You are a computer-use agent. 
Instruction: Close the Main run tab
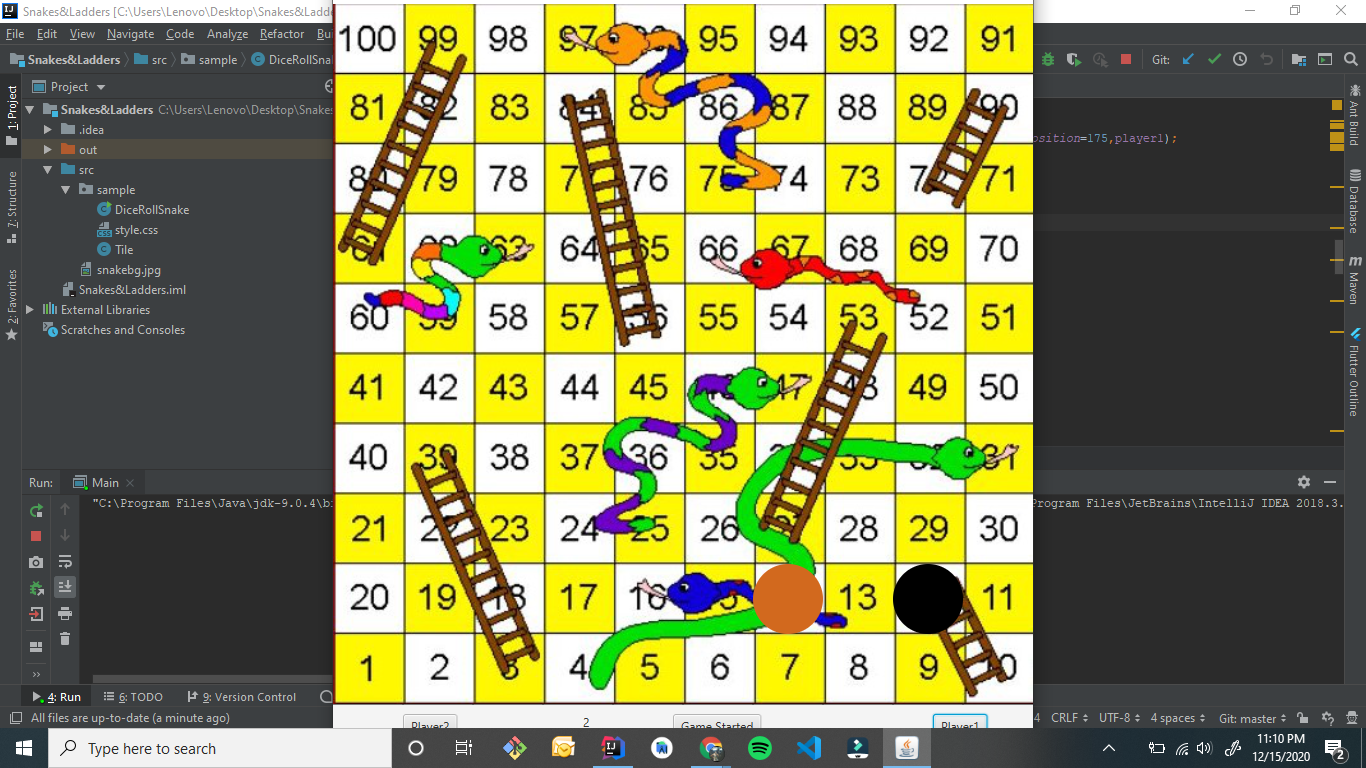[x=130, y=483]
